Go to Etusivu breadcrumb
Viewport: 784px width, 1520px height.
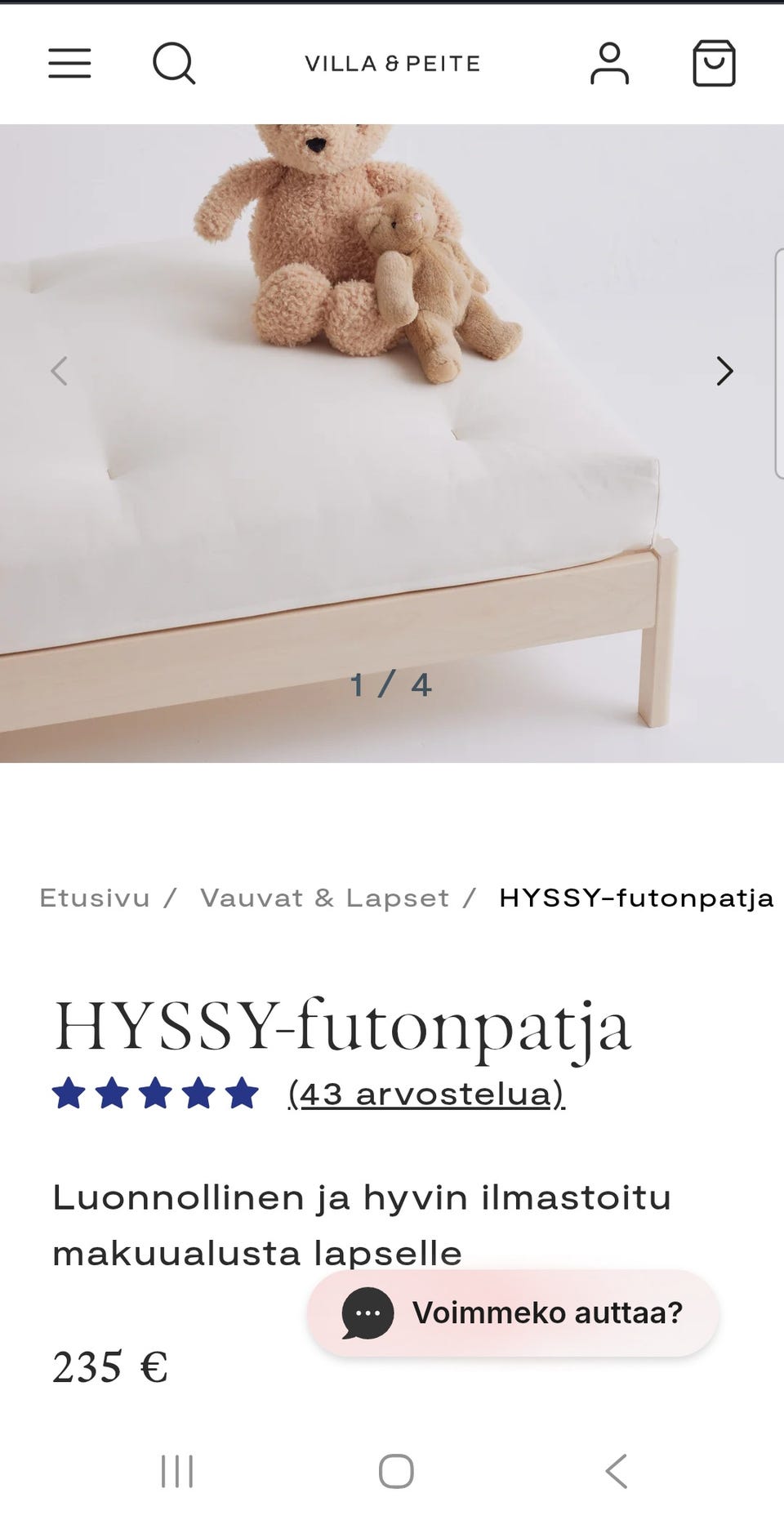95,898
